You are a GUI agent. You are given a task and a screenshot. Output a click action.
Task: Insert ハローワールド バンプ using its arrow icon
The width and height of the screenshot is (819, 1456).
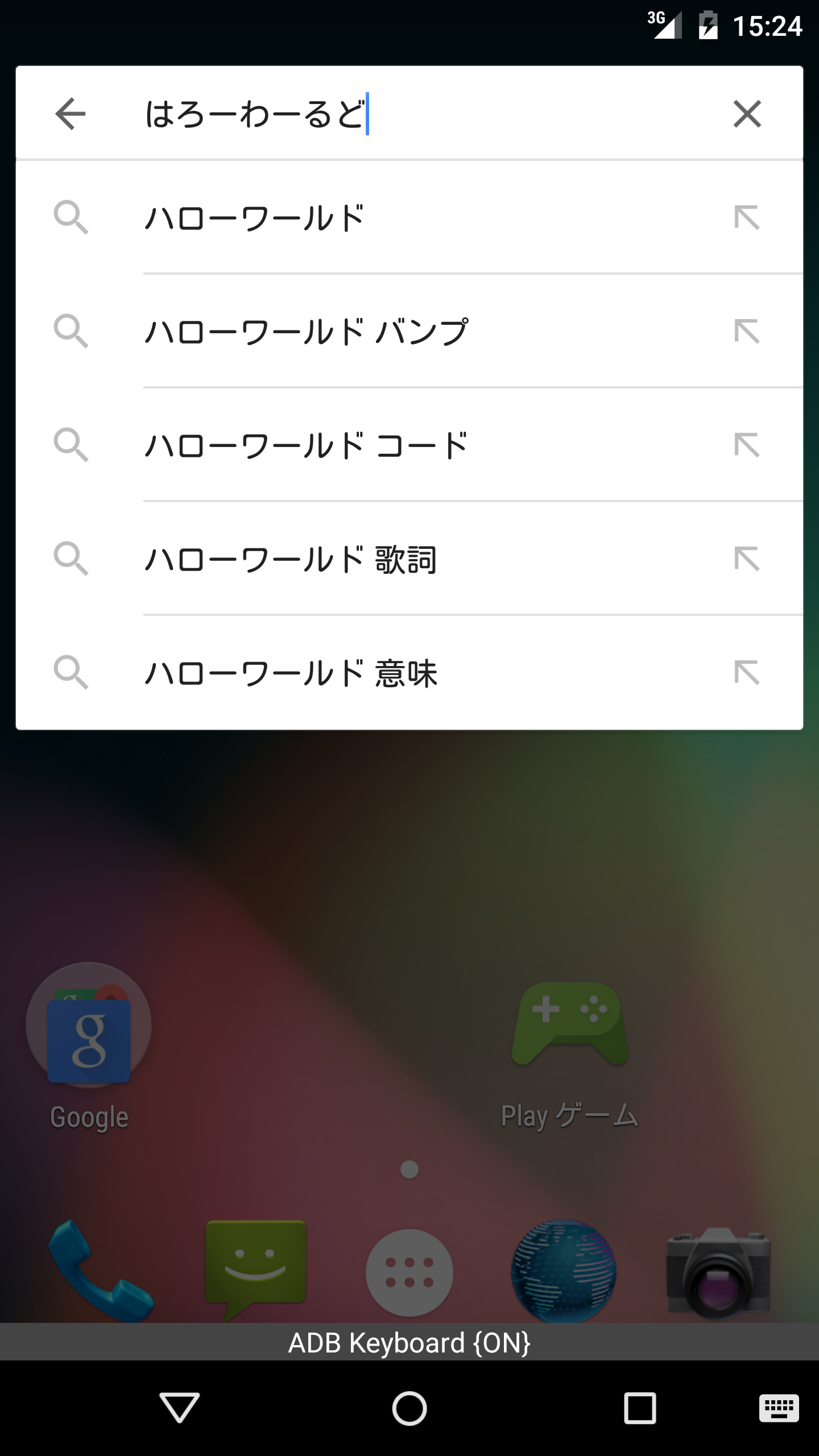pyautogui.click(x=747, y=332)
